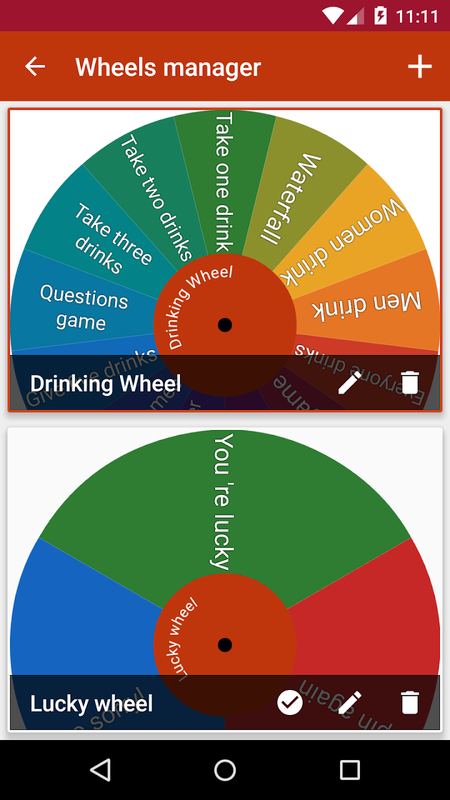This screenshot has width=450, height=800.
Task: Go back using the app bar arrow
Action: pyautogui.click(x=35, y=67)
